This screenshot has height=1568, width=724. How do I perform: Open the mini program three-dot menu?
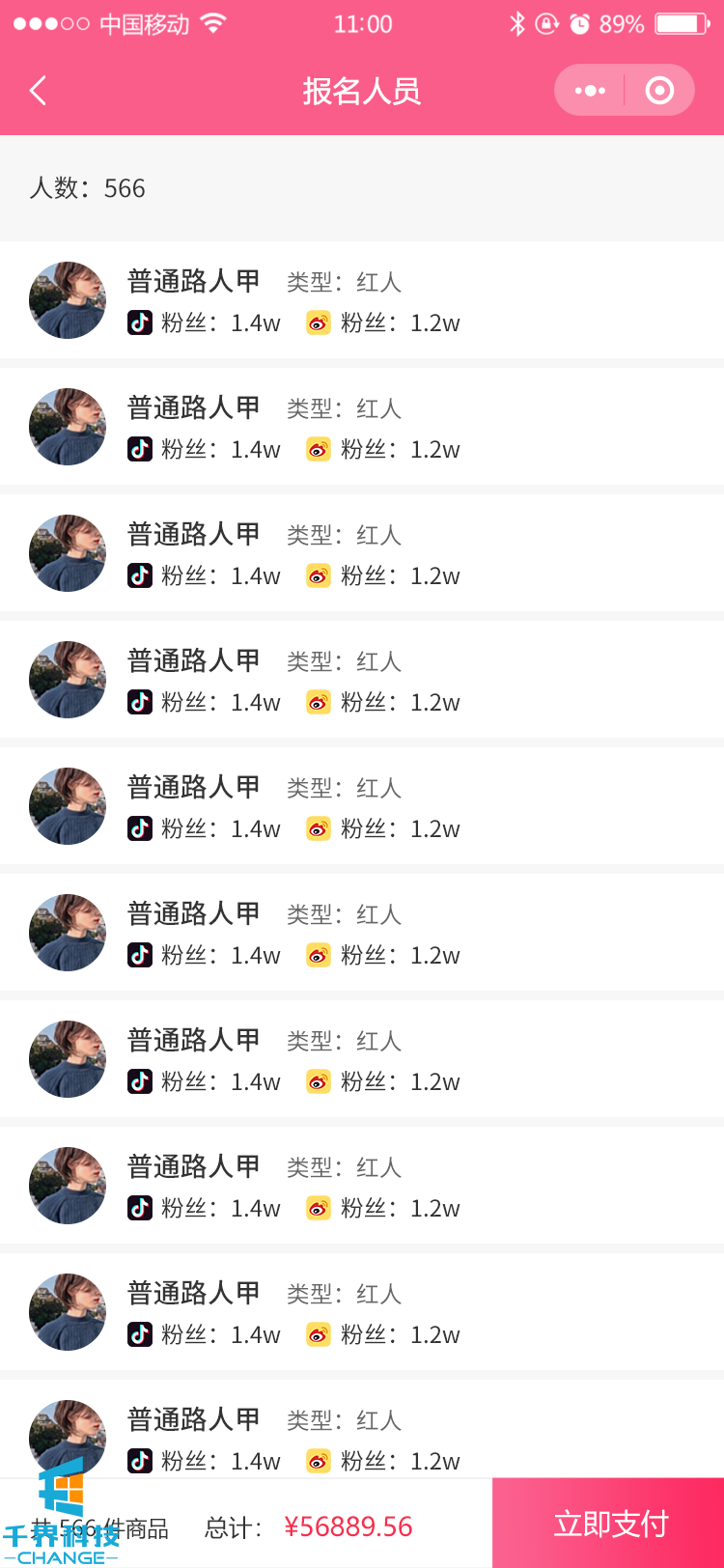590,91
